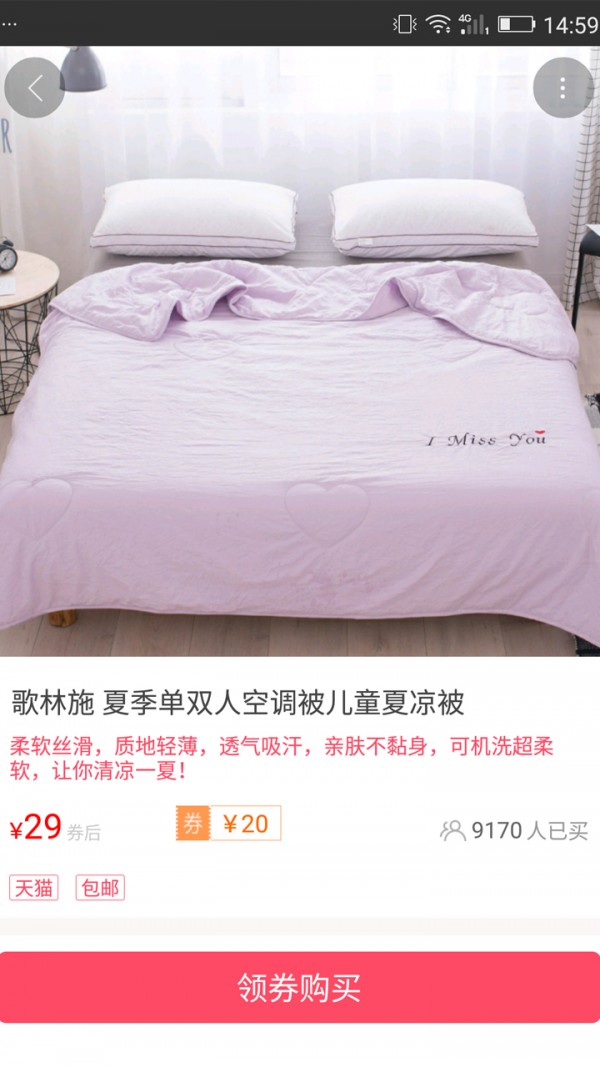Tap the 领券购买 button
Image resolution: width=600 pixels, height=1067 pixels.
coord(300,987)
